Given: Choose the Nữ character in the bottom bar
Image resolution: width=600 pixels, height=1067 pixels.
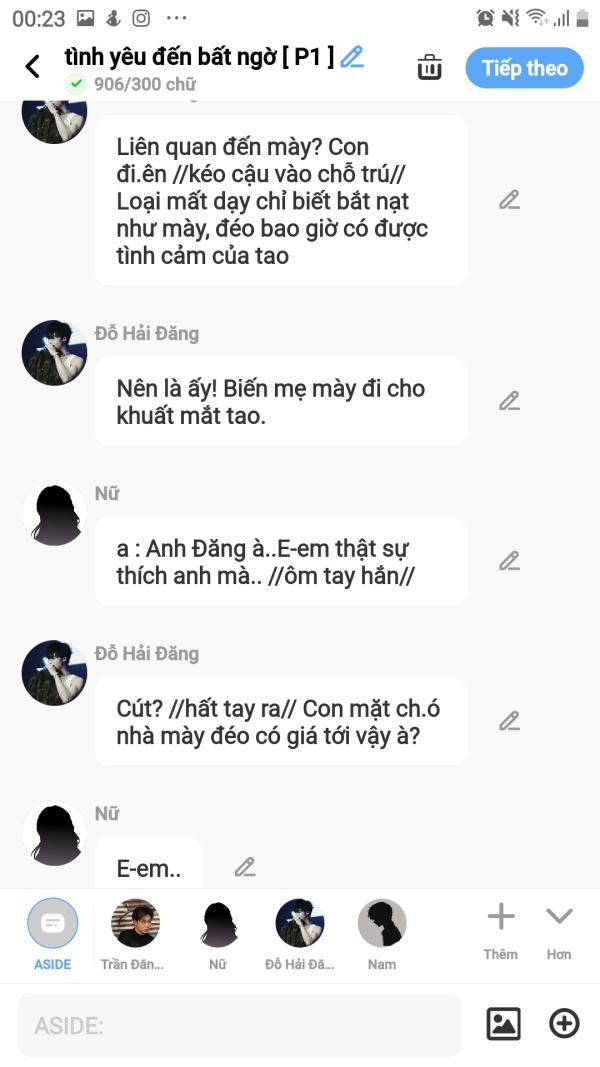Looking at the screenshot, I should pos(217,931).
